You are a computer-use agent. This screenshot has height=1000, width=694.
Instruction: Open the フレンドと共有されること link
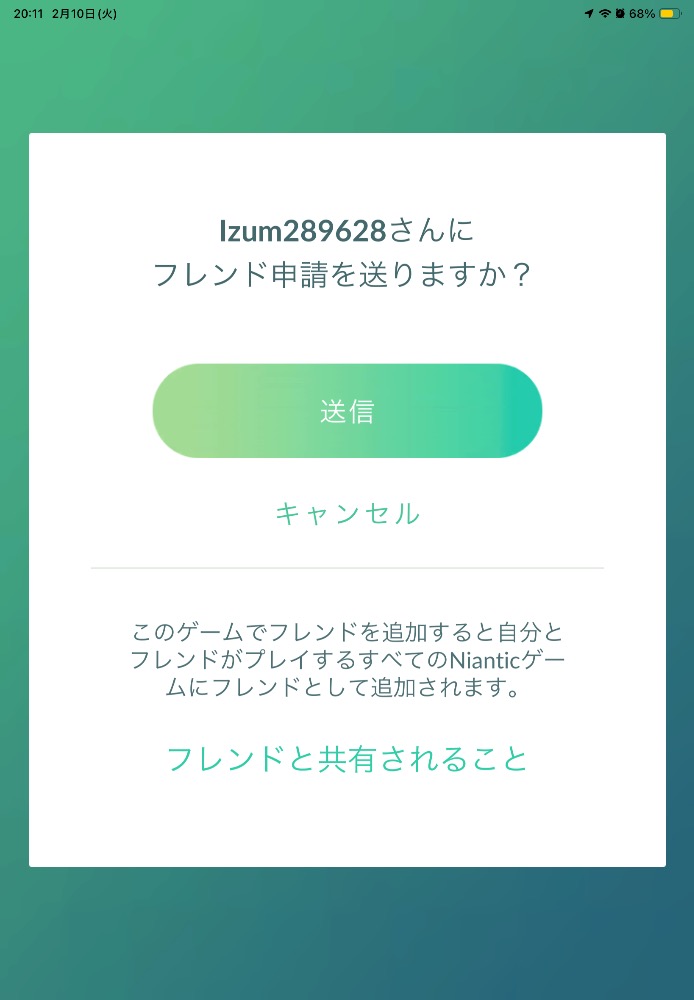[347, 759]
